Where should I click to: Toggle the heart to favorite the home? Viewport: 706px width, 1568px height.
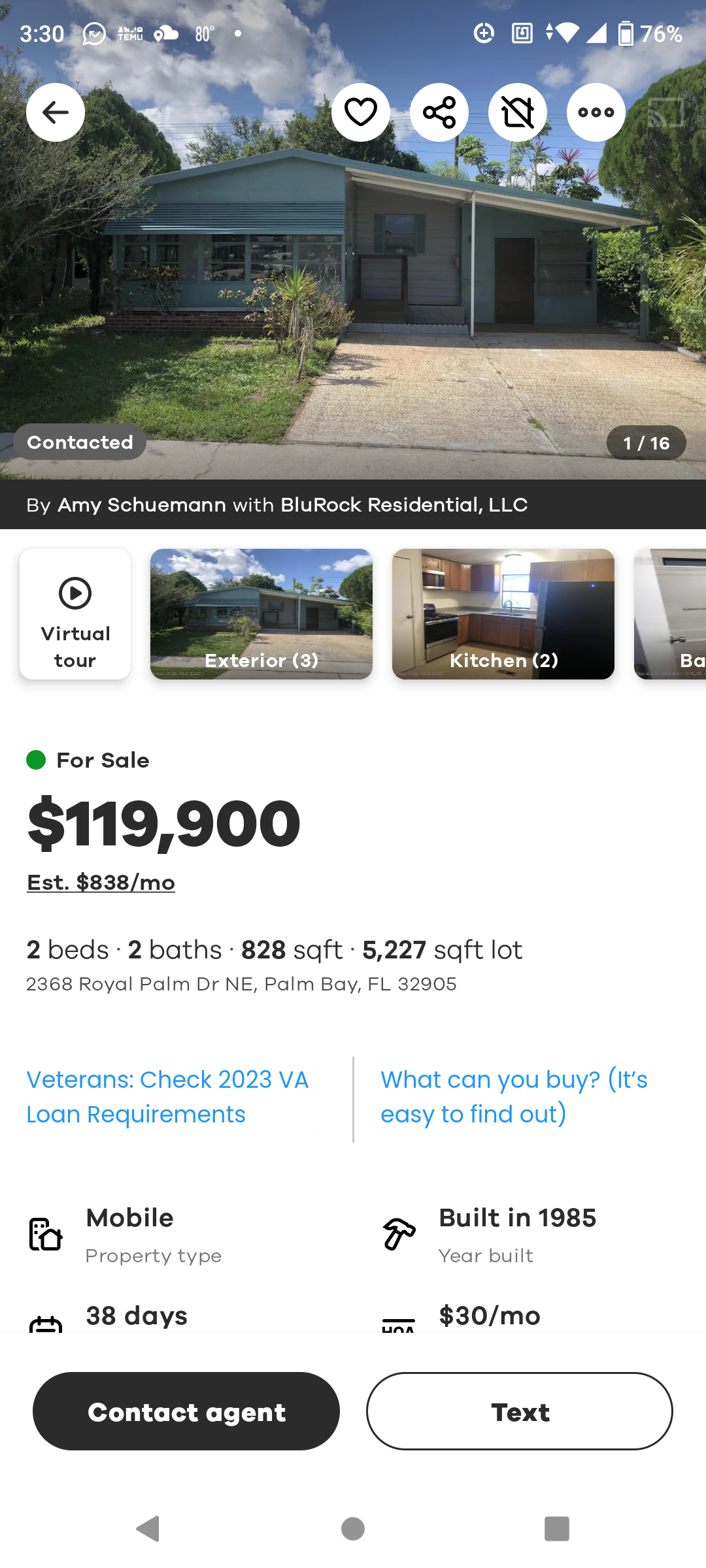pos(360,112)
